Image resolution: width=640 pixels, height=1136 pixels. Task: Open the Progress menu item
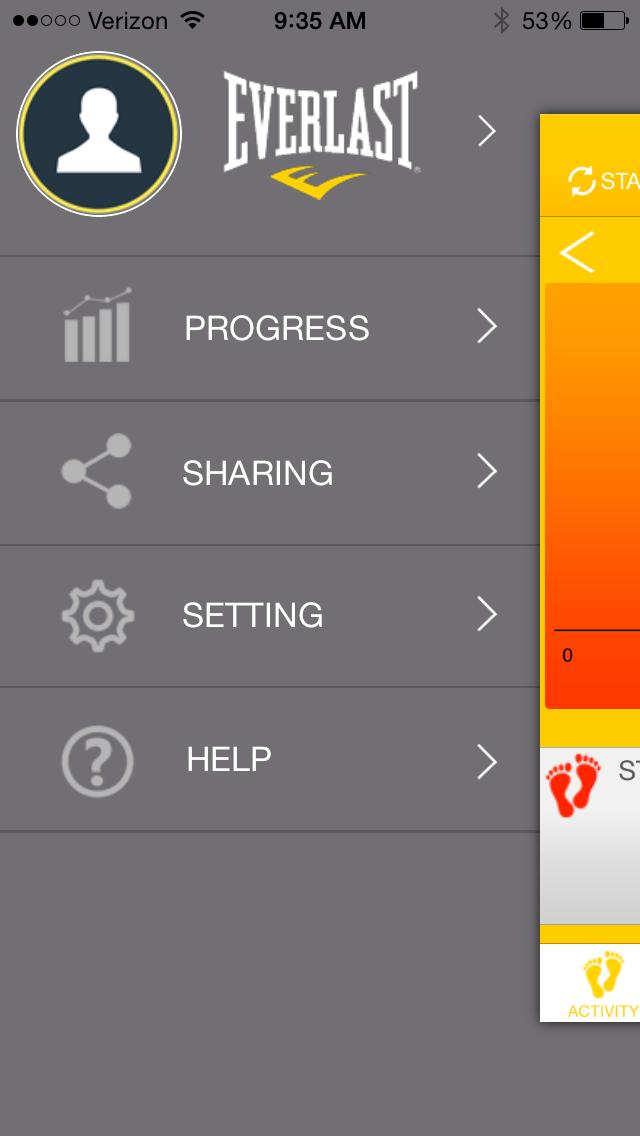pos(277,328)
